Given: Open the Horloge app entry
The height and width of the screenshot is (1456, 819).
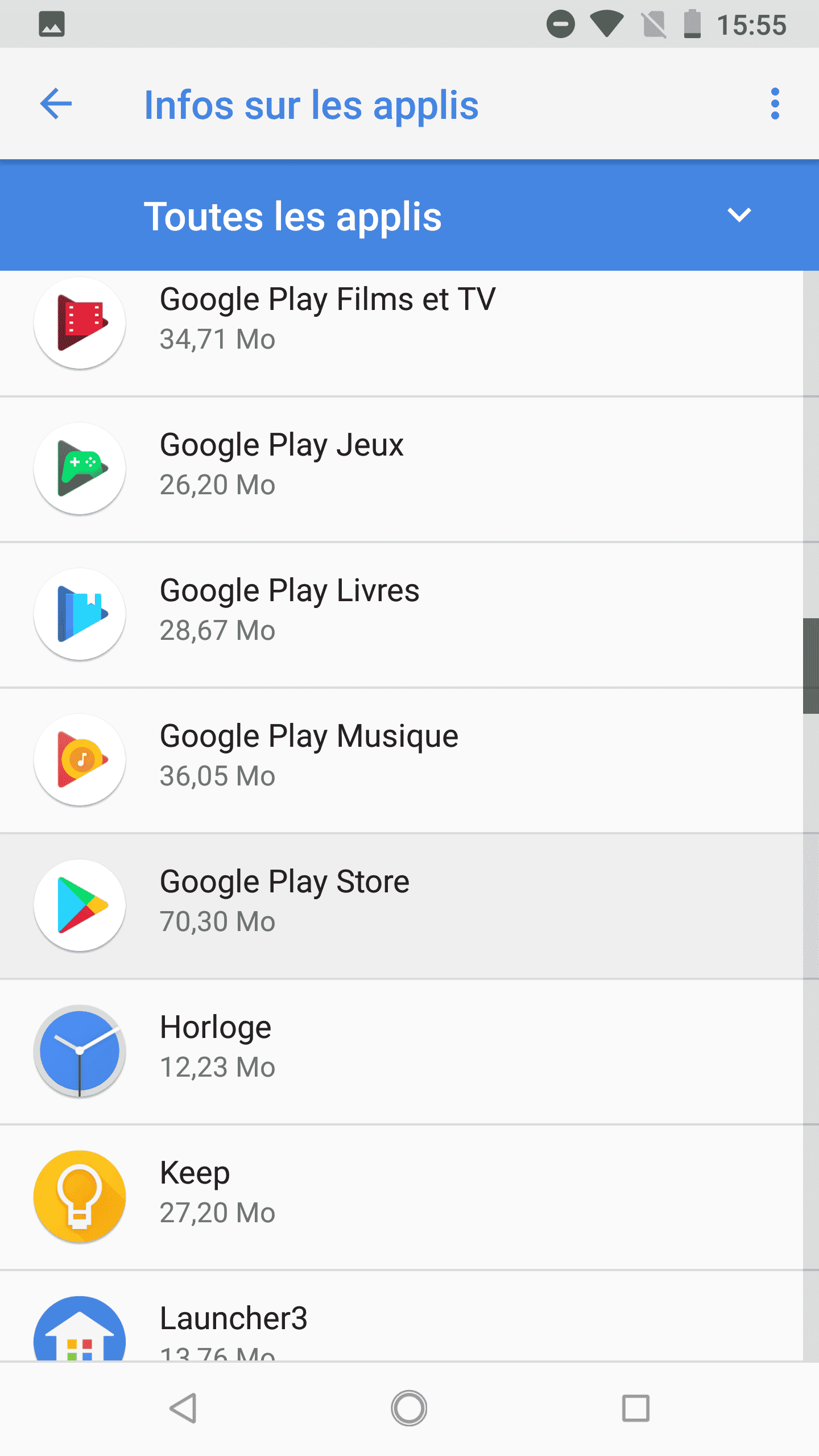Looking at the screenshot, I should 402,1052.
